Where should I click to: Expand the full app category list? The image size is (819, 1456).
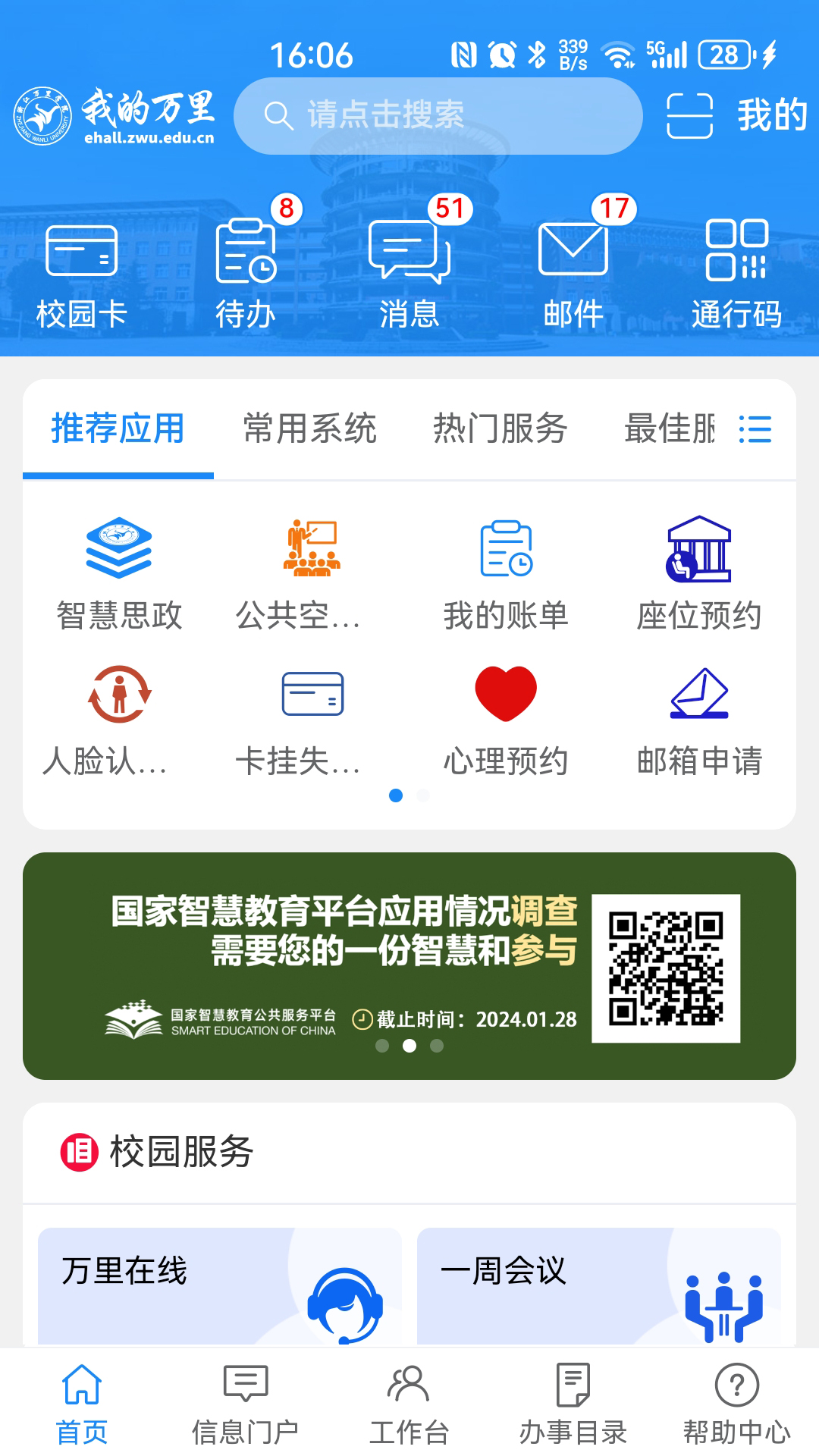pos(755,428)
